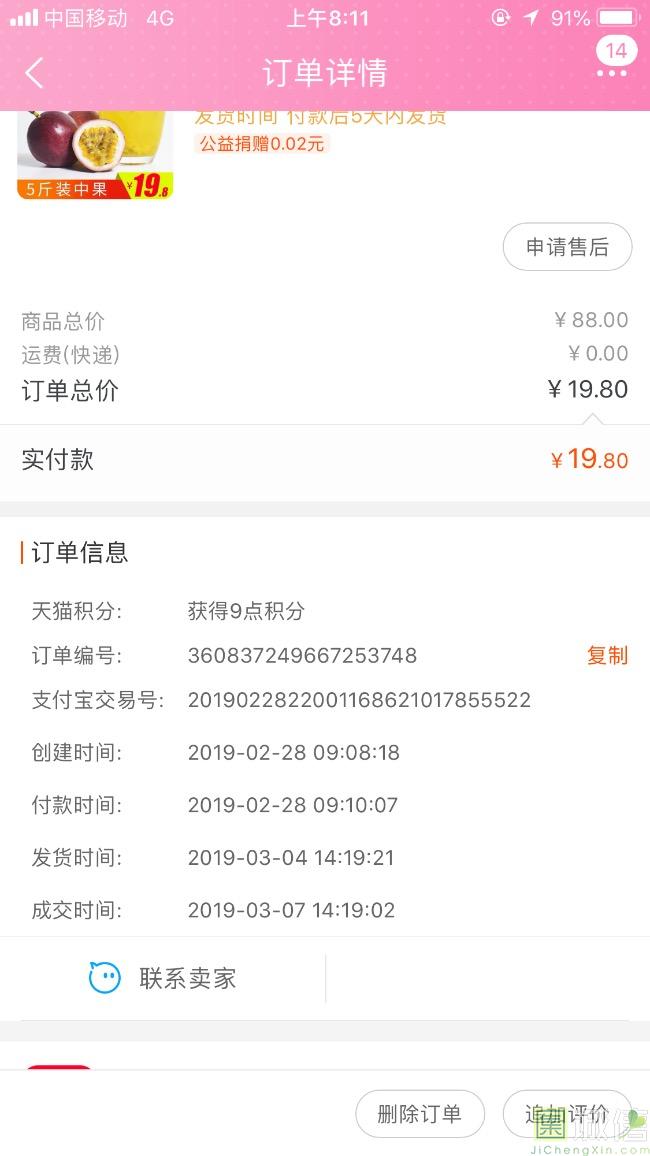Screen dimensions: 650x1156
Task: Tap 申请售后 to request after-sales service
Action: [567, 247]
